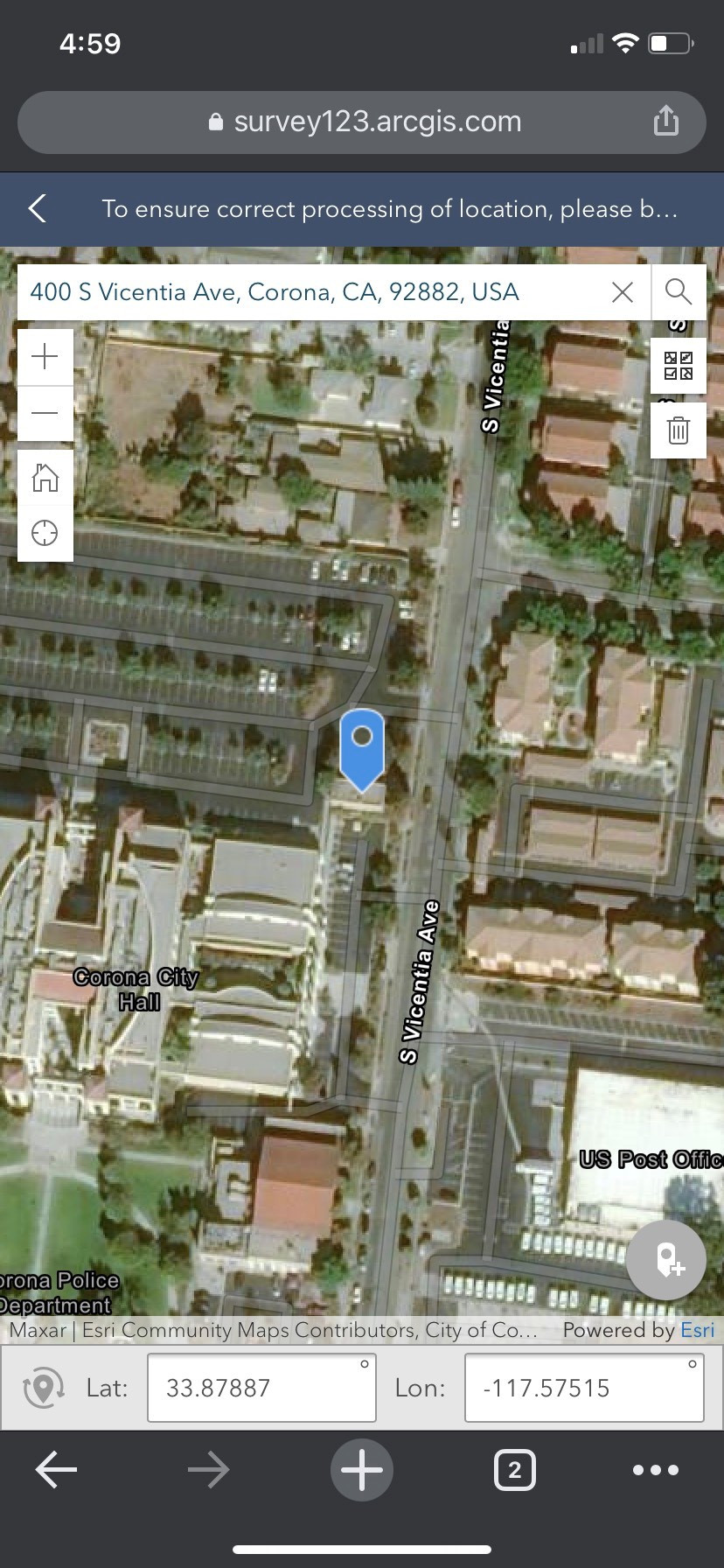Locate my current position
Screen dimensions: 724x1568
pos(45,532)
